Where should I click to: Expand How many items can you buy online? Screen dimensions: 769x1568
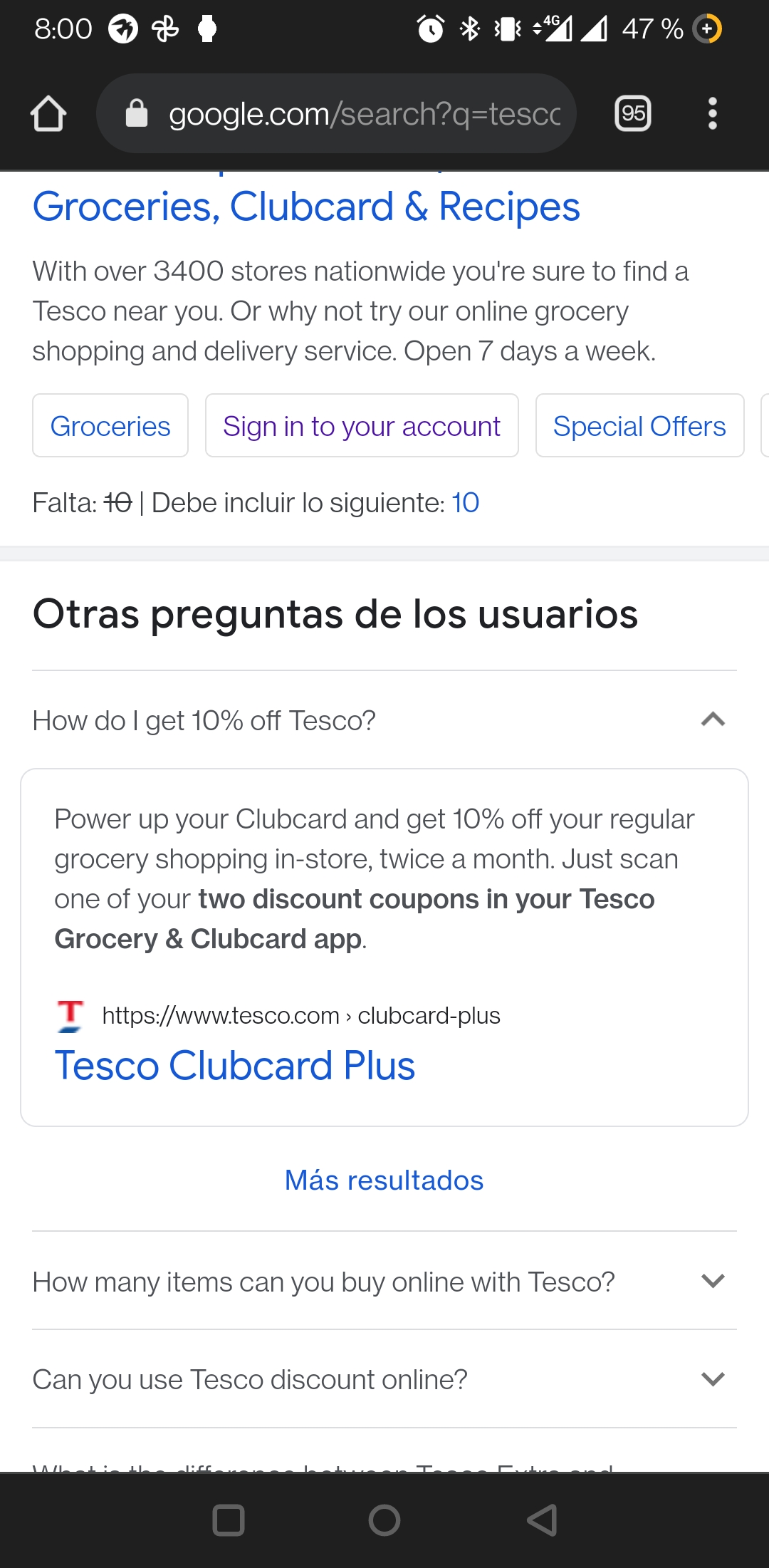pos(384,1282)
